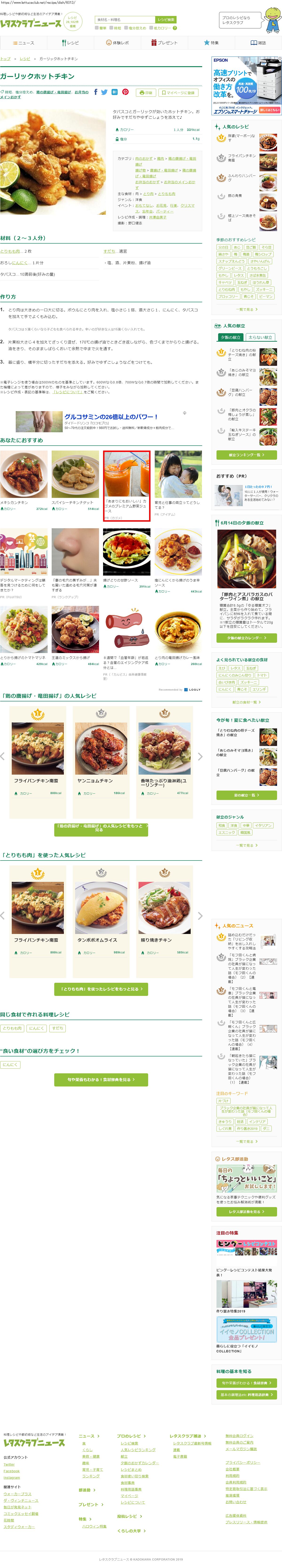
Task: Tap the recipe search input field
Action: 125,19
